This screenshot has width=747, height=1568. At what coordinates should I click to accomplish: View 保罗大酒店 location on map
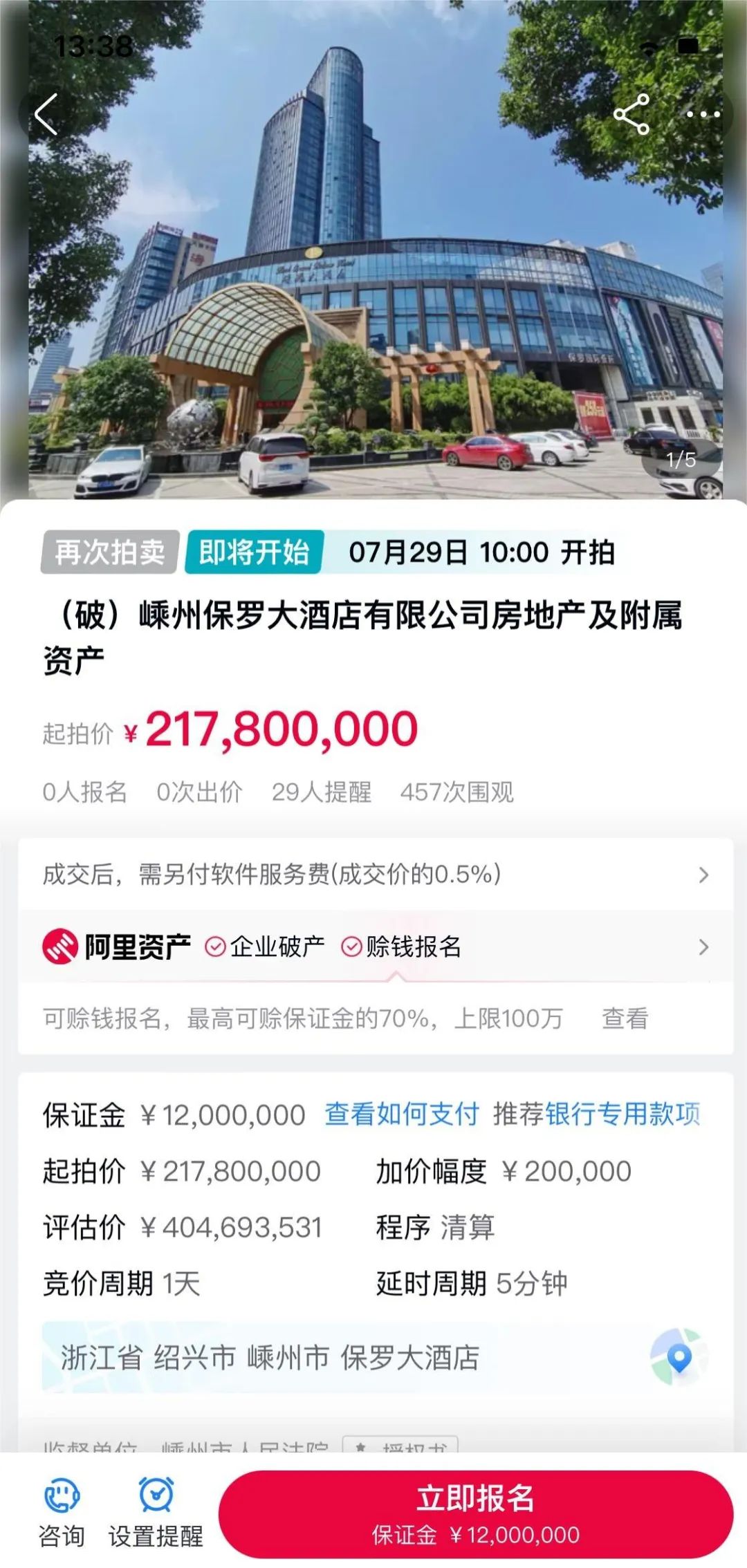(679, 1357)
